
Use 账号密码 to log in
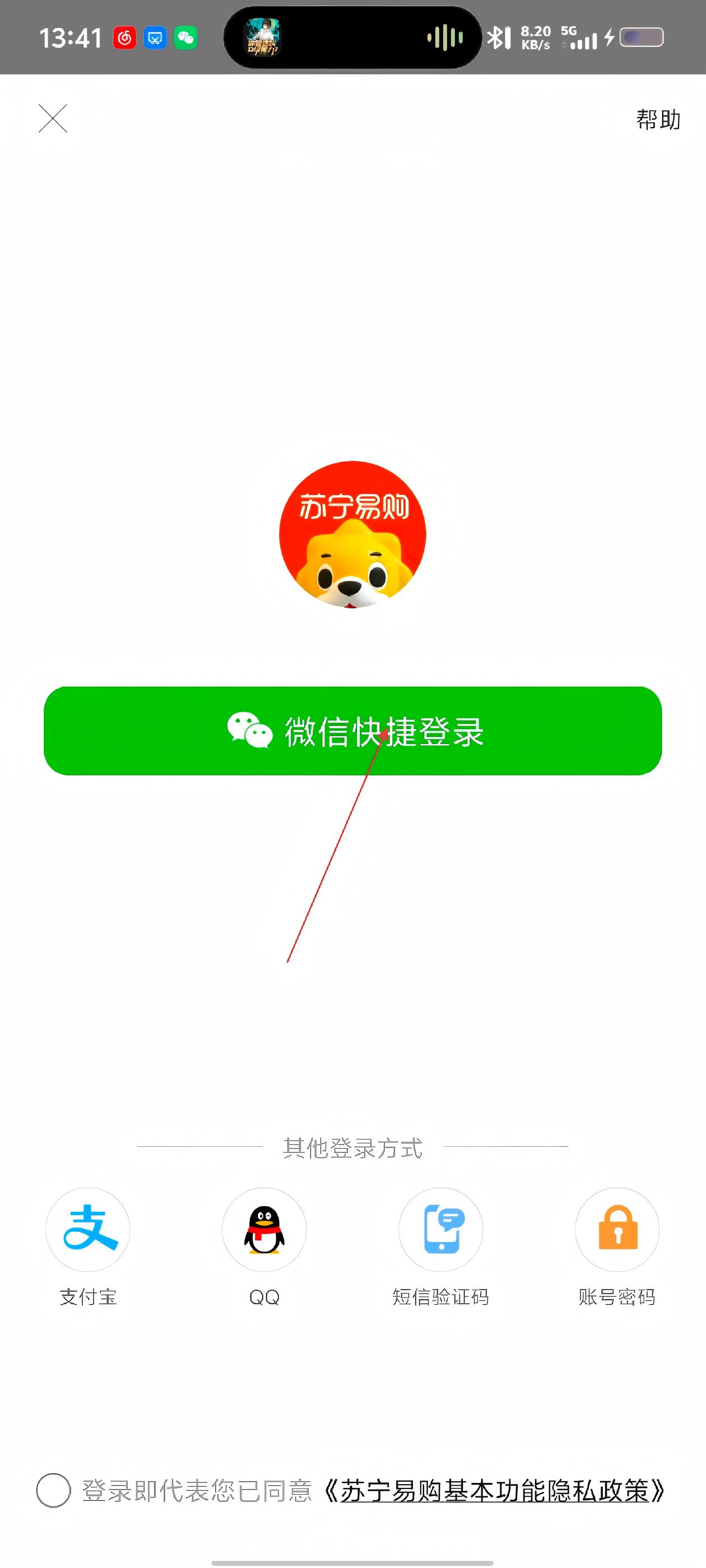pos(617,1230)
